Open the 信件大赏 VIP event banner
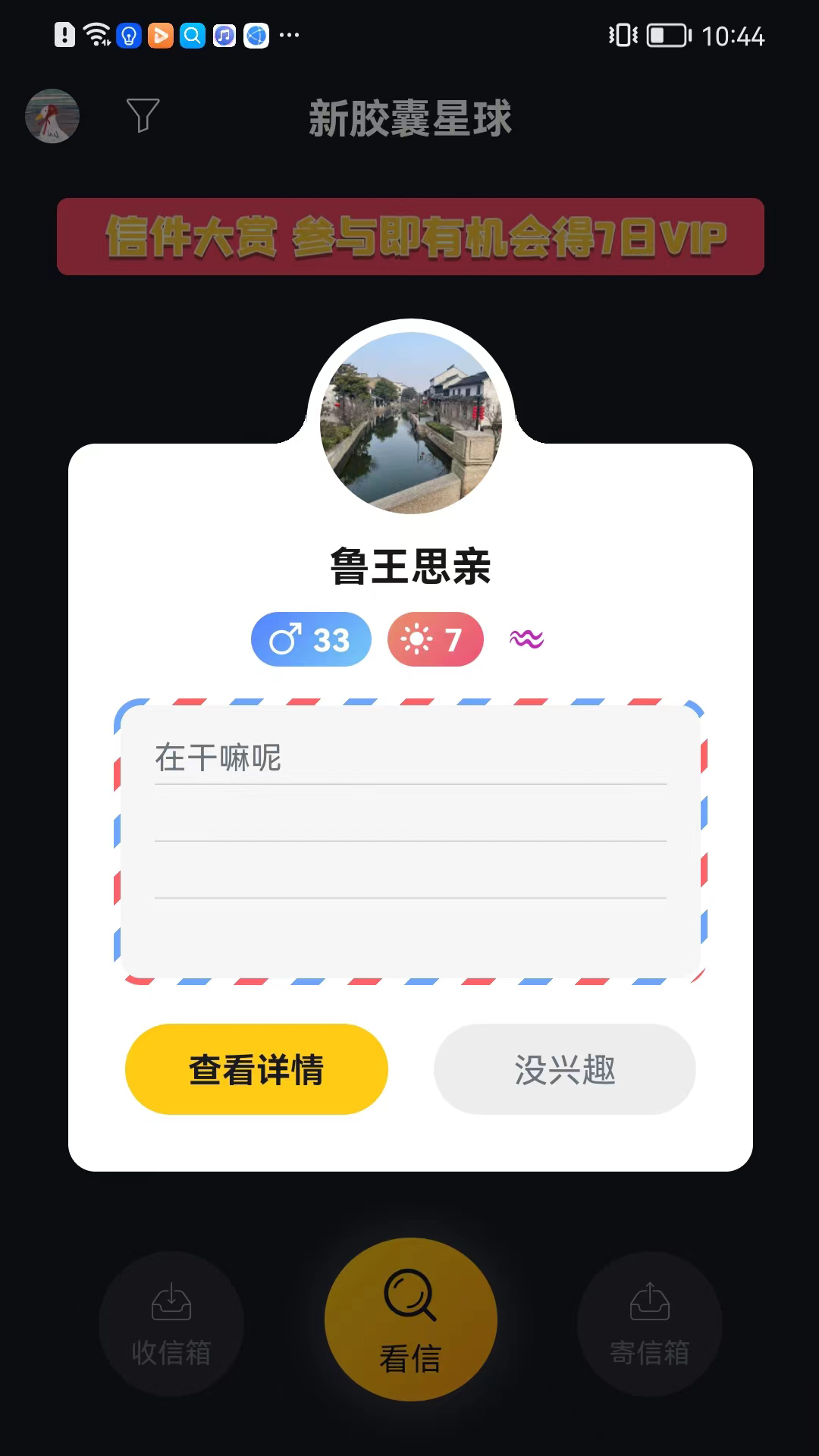The image size is (819, 1456). (x=409, y=236)
